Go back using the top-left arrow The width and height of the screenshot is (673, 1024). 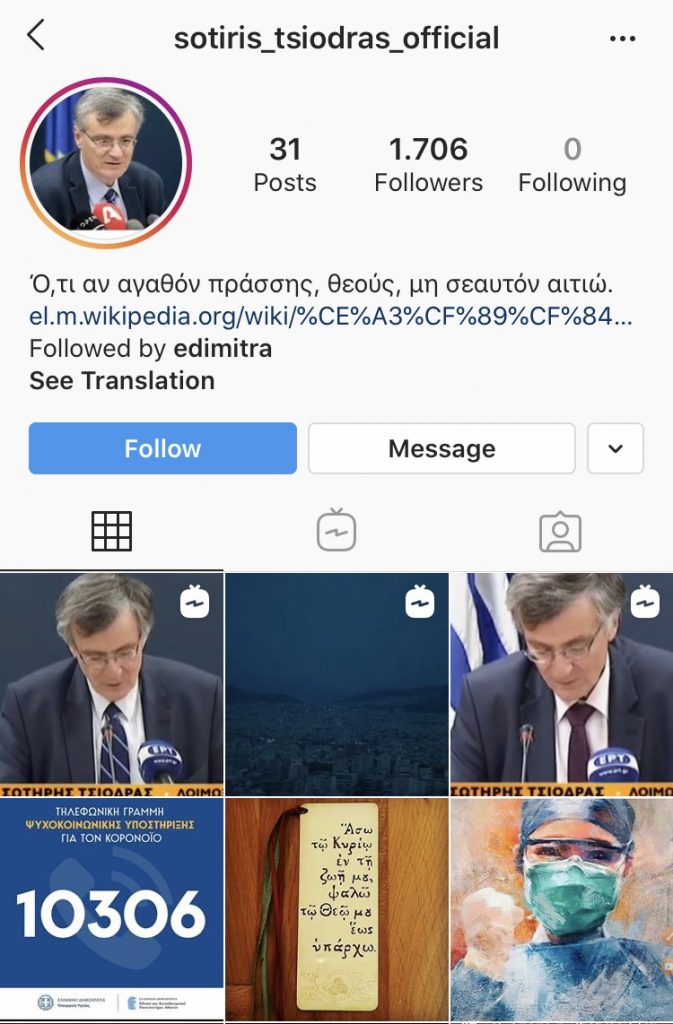click(36, 37)
